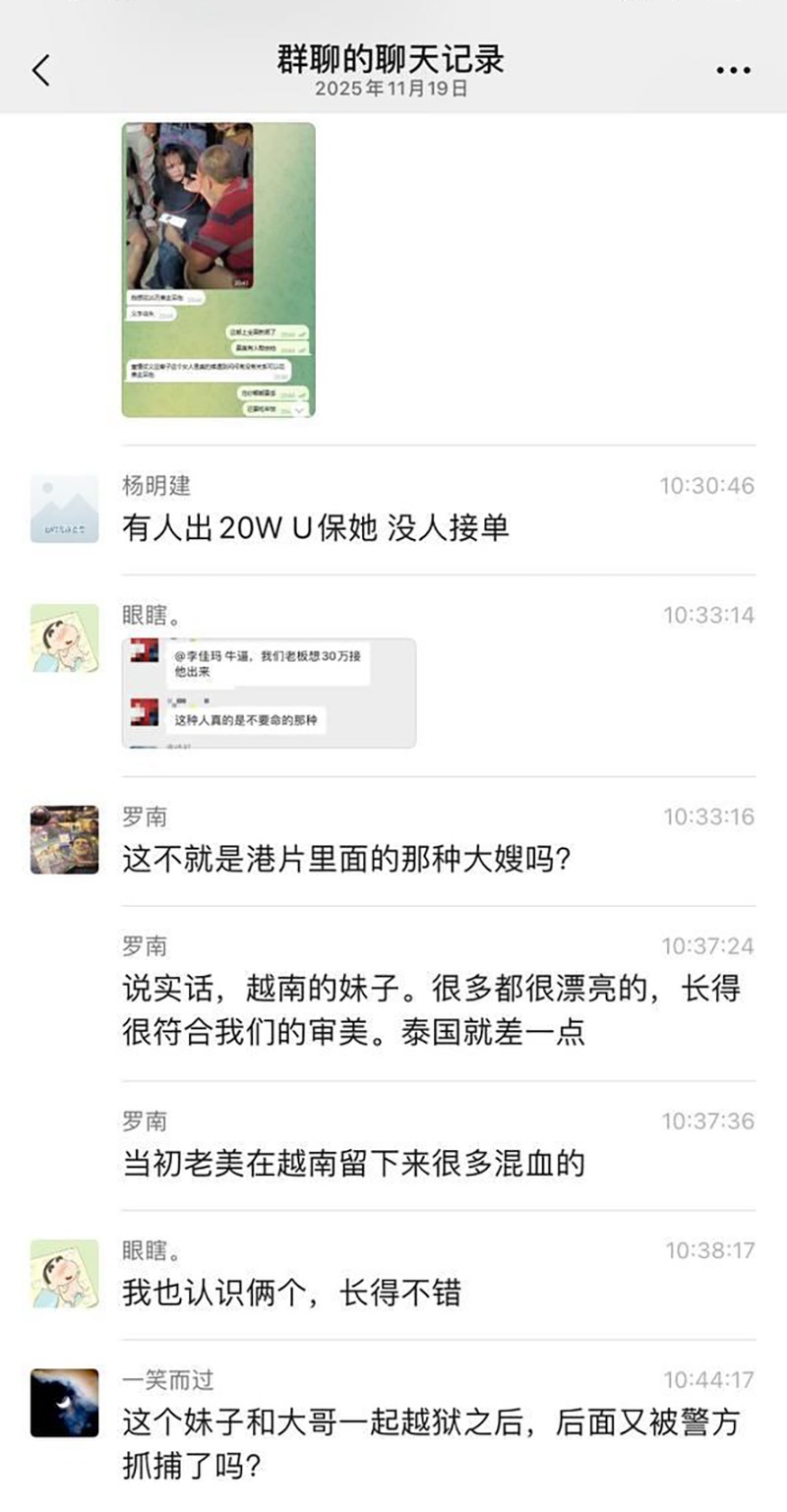Open the image sent by 眼瞎。 at 10:33:14
Screen dimensions: 787x1512
(x=269, y=693)
